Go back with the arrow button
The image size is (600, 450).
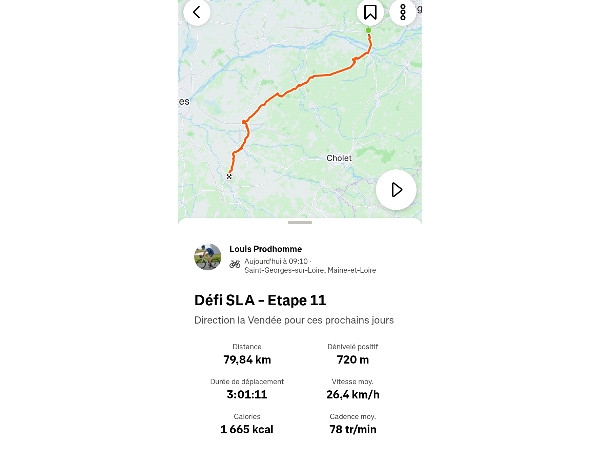[197, 12]
